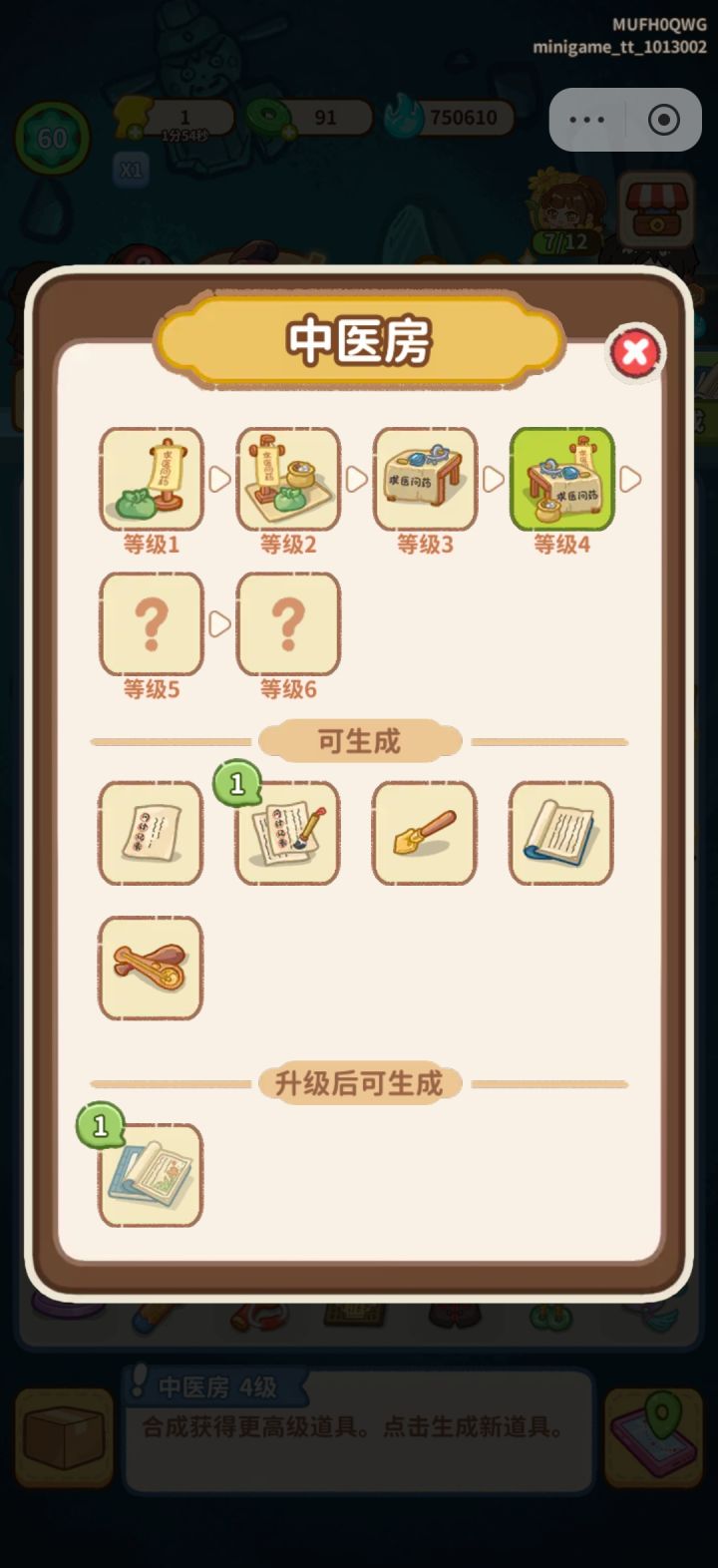
Task: Tap the herbal album under 升级后可生成
Action: tap(150, 1175)
